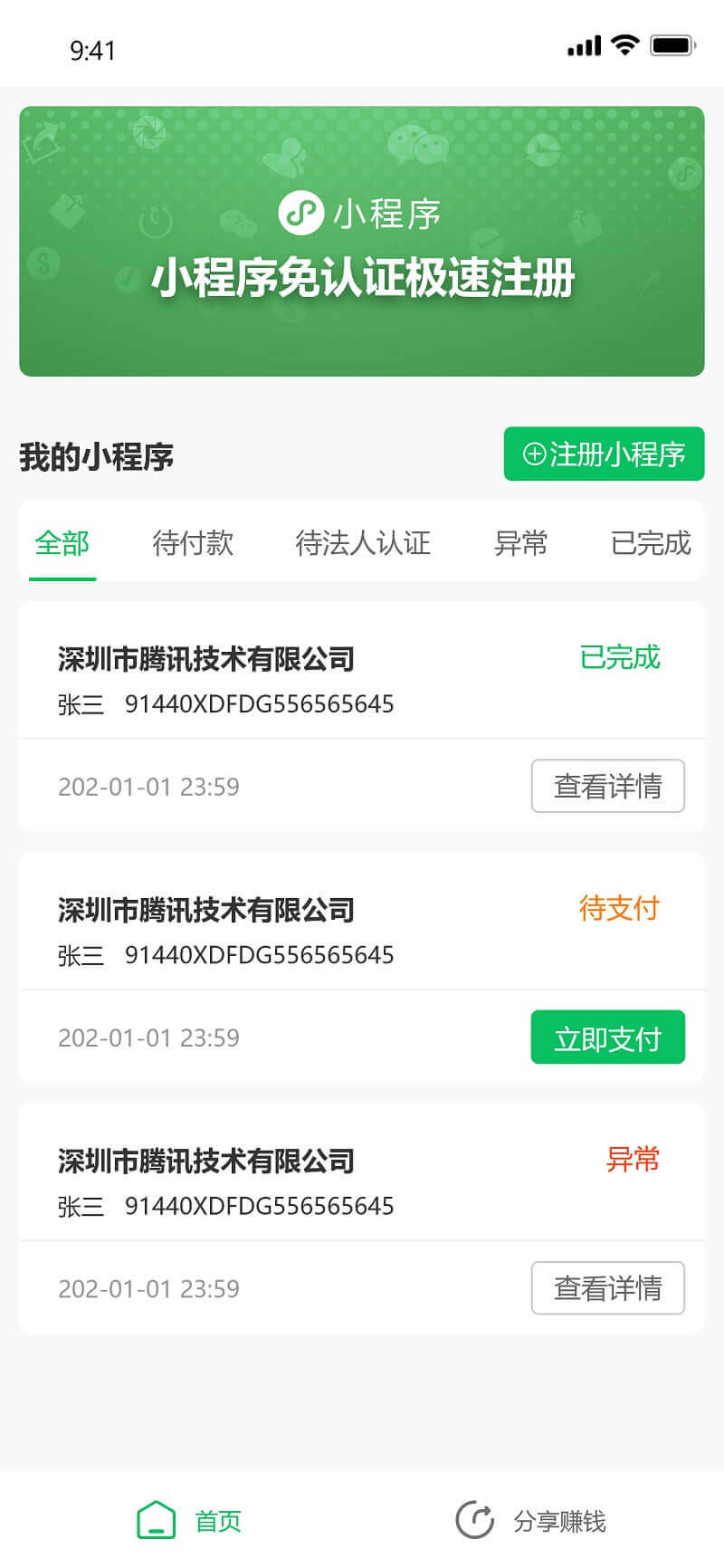
Task: Tap the battery indicator in the status bar
Action: pos(673,43)
